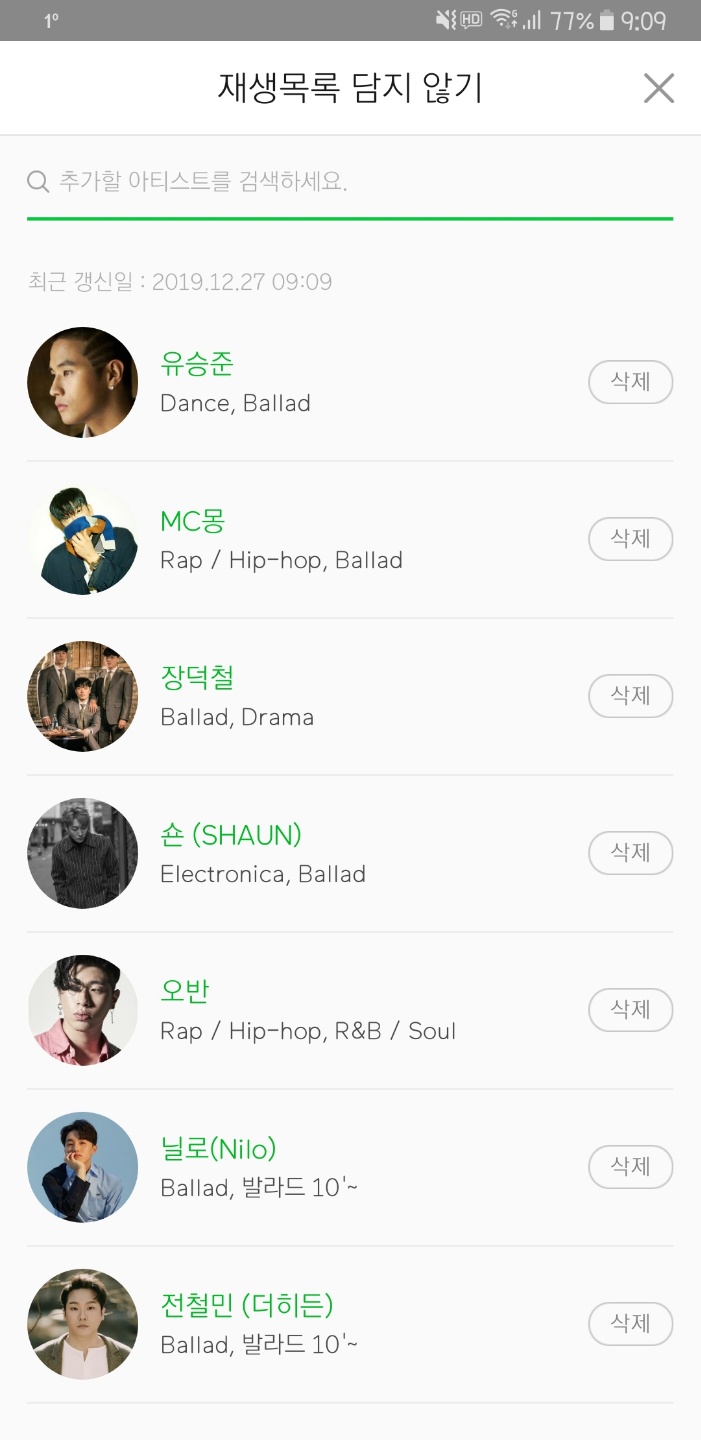
Task: Tap the artist search field
Action: (350, 182)
